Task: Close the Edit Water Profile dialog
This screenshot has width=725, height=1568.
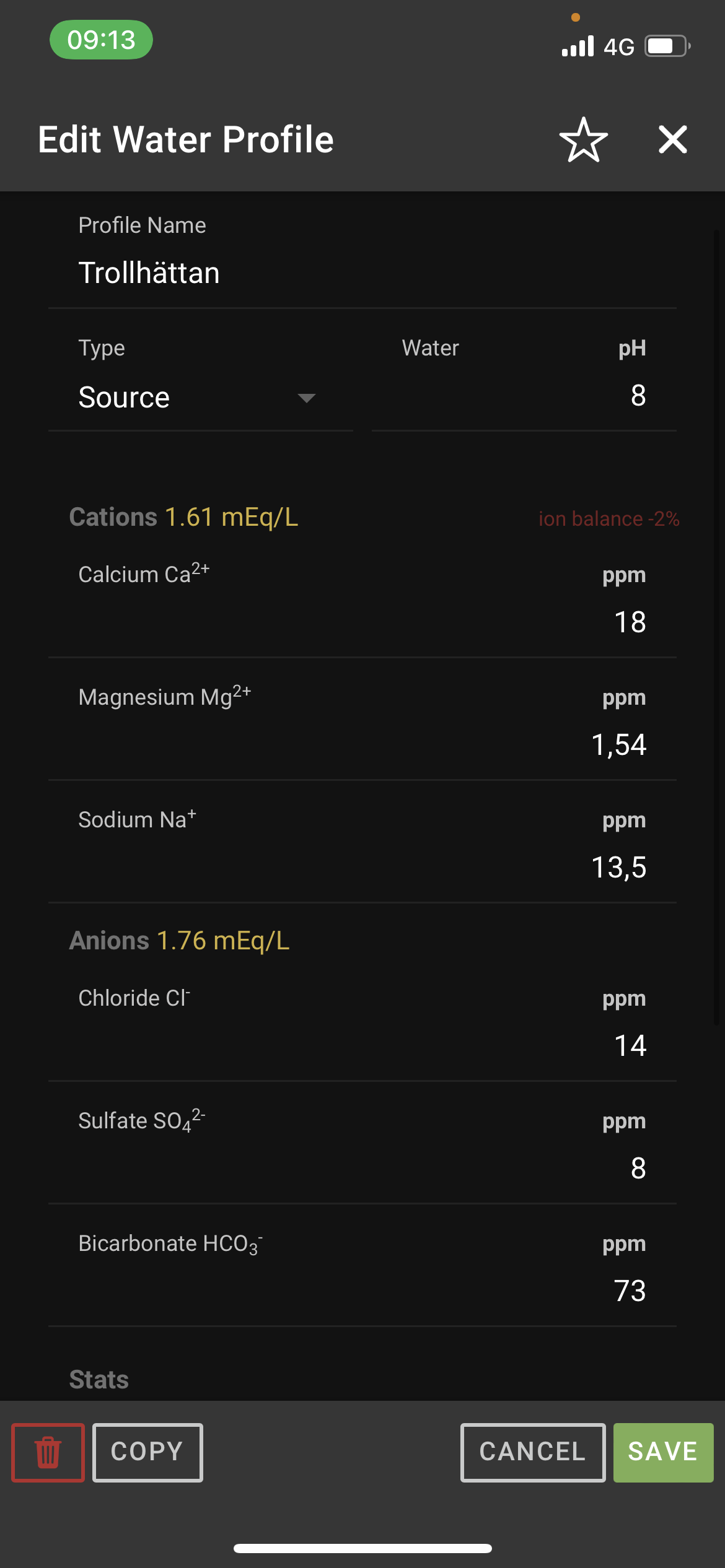Action: click(x=673, y=139)
